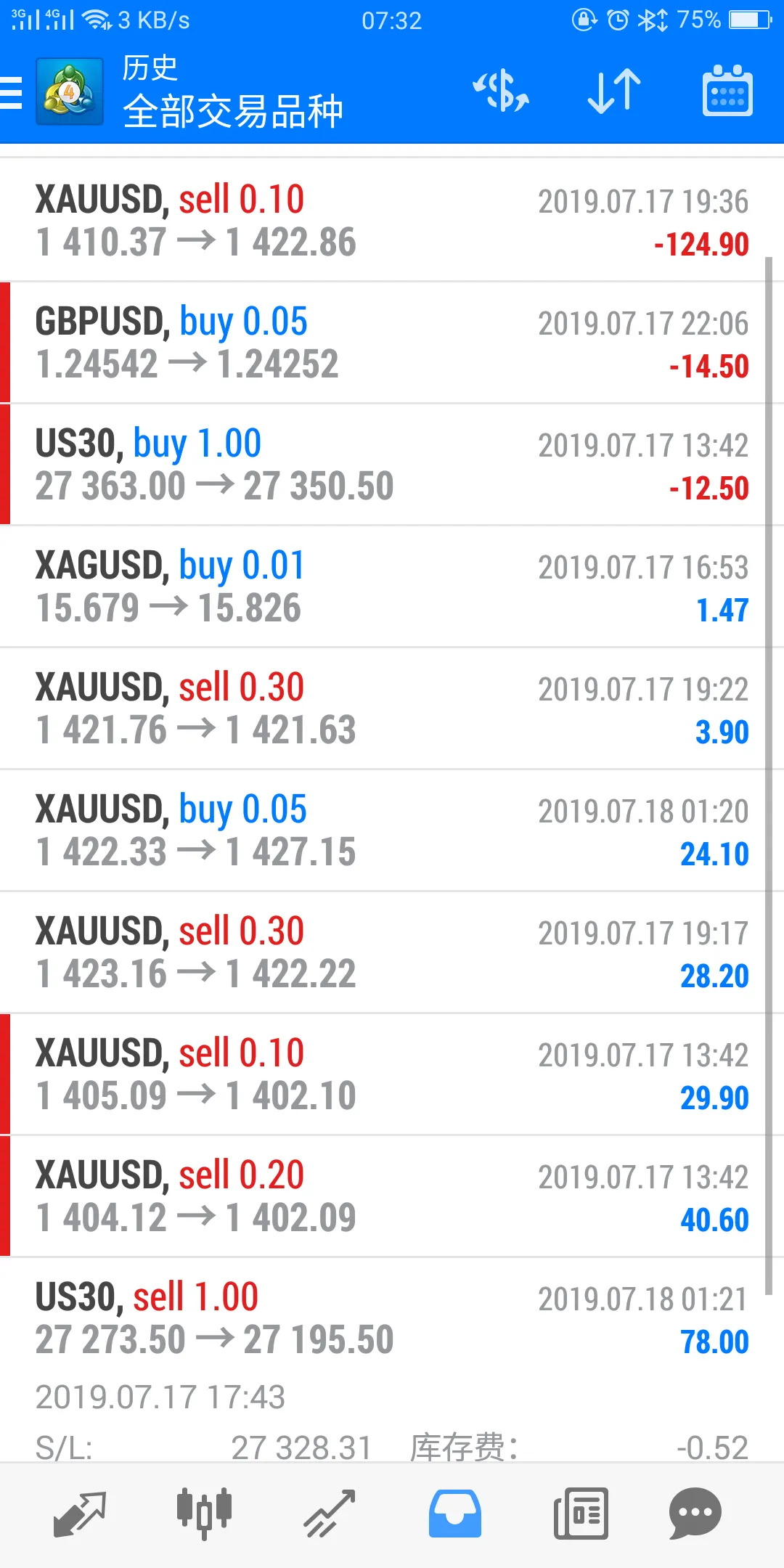Viewport: 784px width, 1568px height.
Task: Open the Trade tab
Action: click(x=330, y=1514)
